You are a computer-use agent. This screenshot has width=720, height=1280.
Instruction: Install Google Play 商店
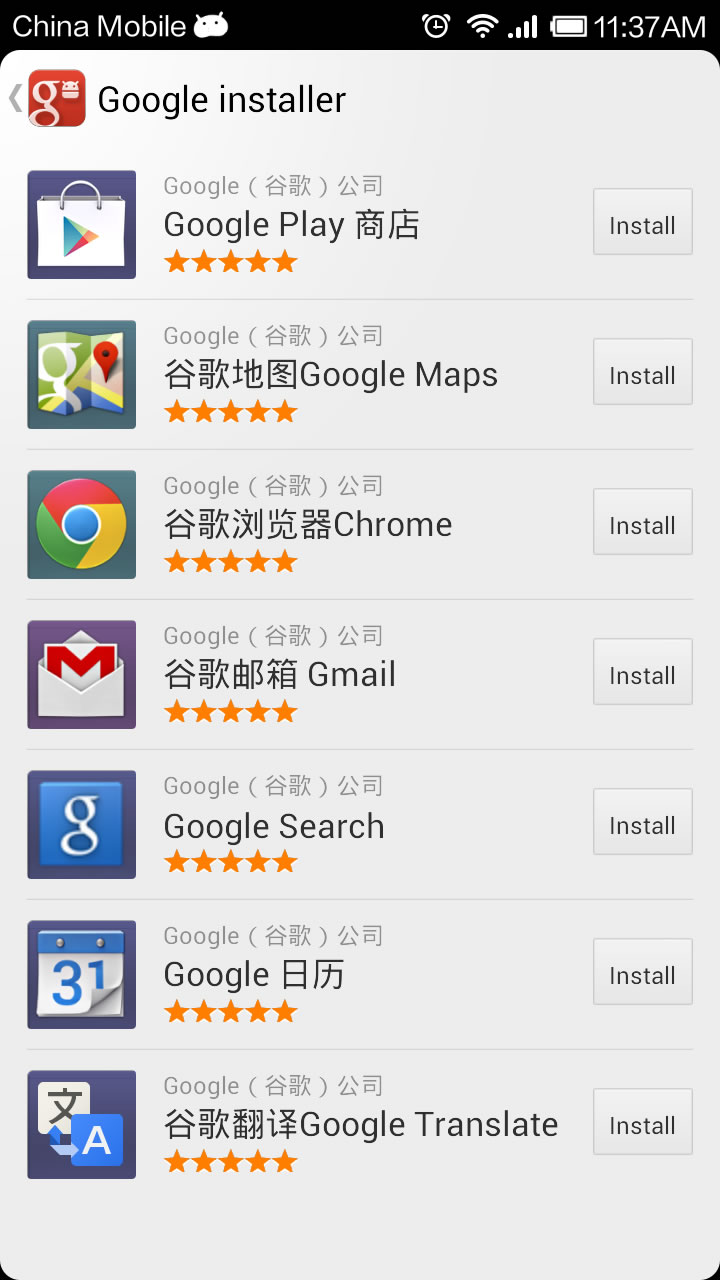click(642, 222)
